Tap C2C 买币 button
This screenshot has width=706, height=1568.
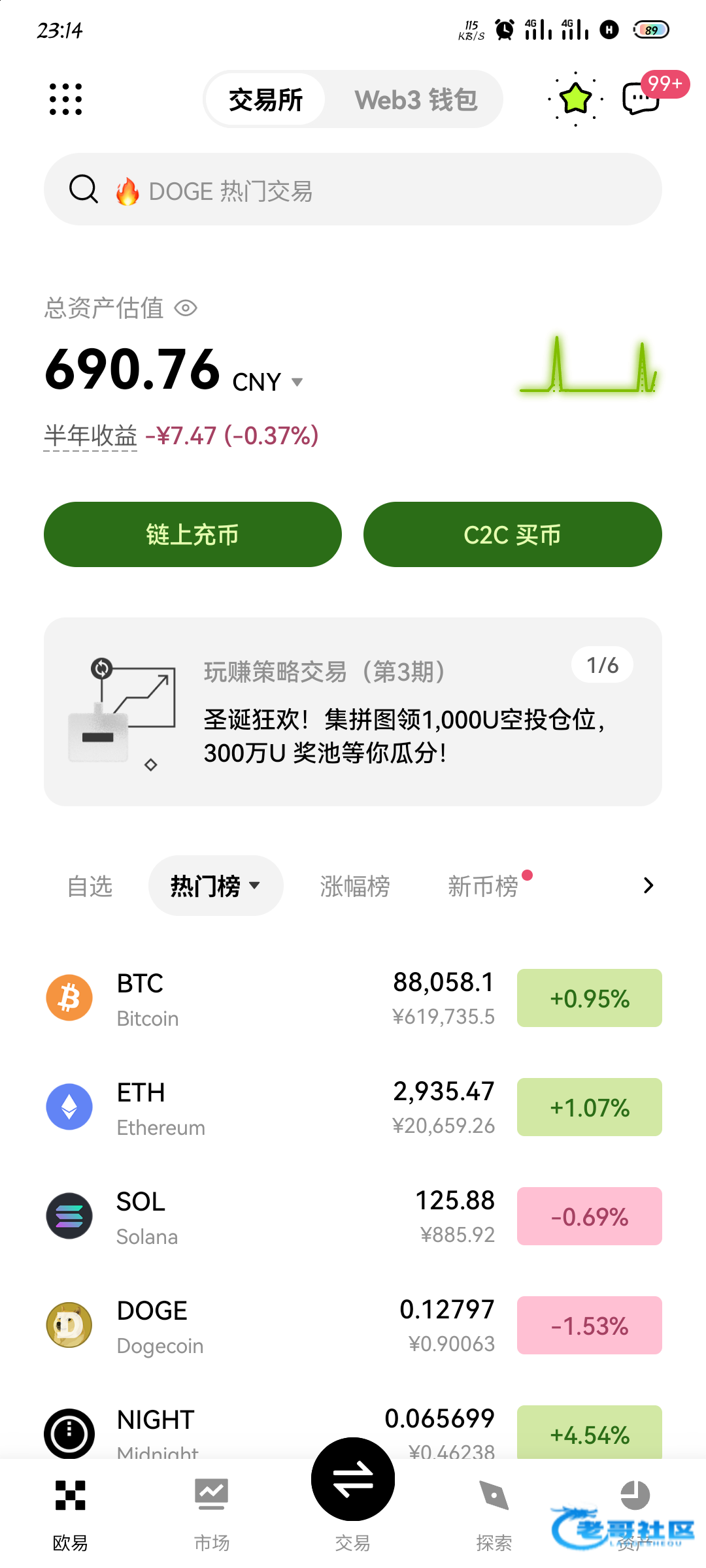513,534
